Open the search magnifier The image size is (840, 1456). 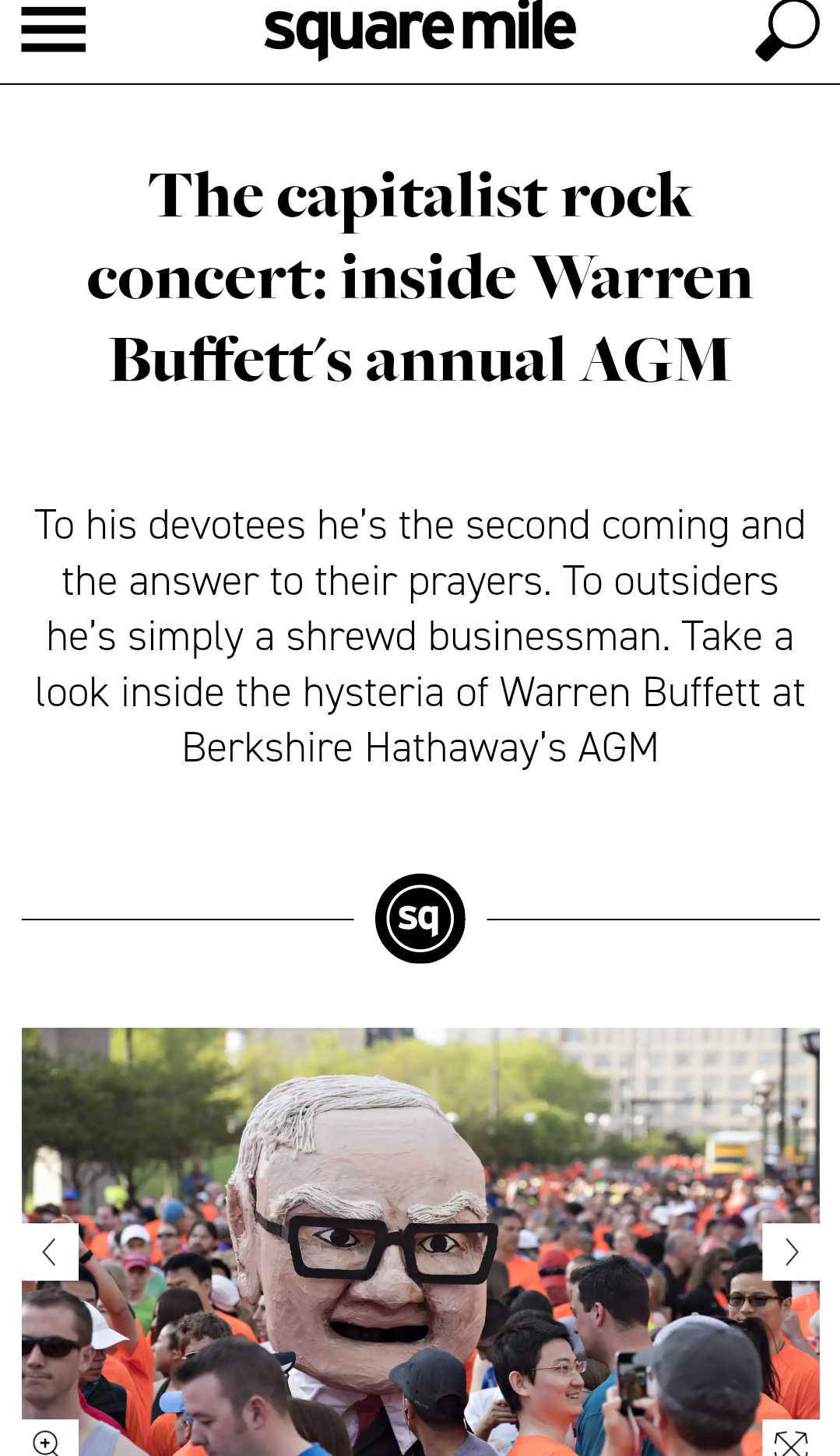point(787,30)
